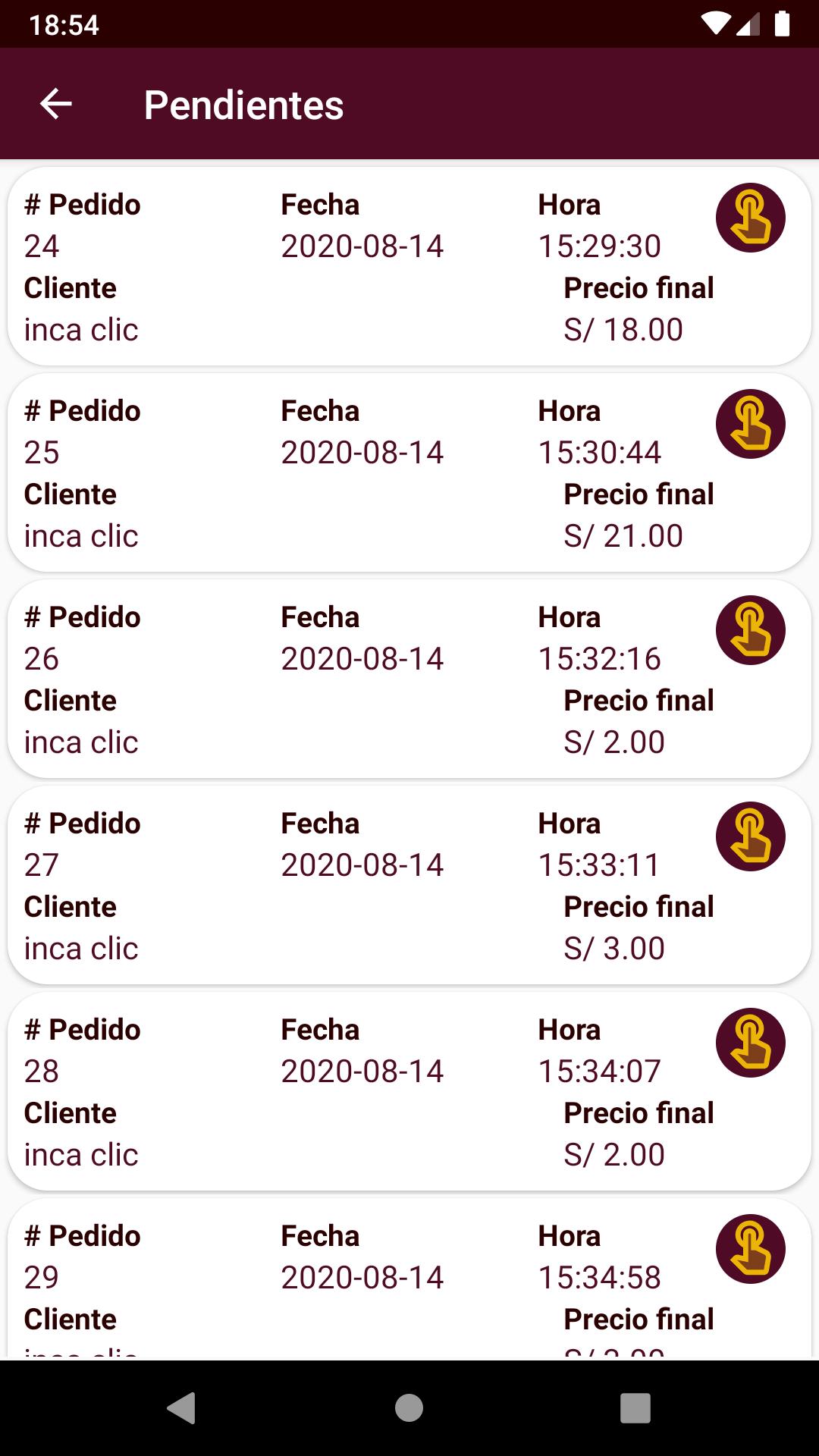
Task: Tap the hand icon for Pedido 24
Action: click(x=751, y=218)
